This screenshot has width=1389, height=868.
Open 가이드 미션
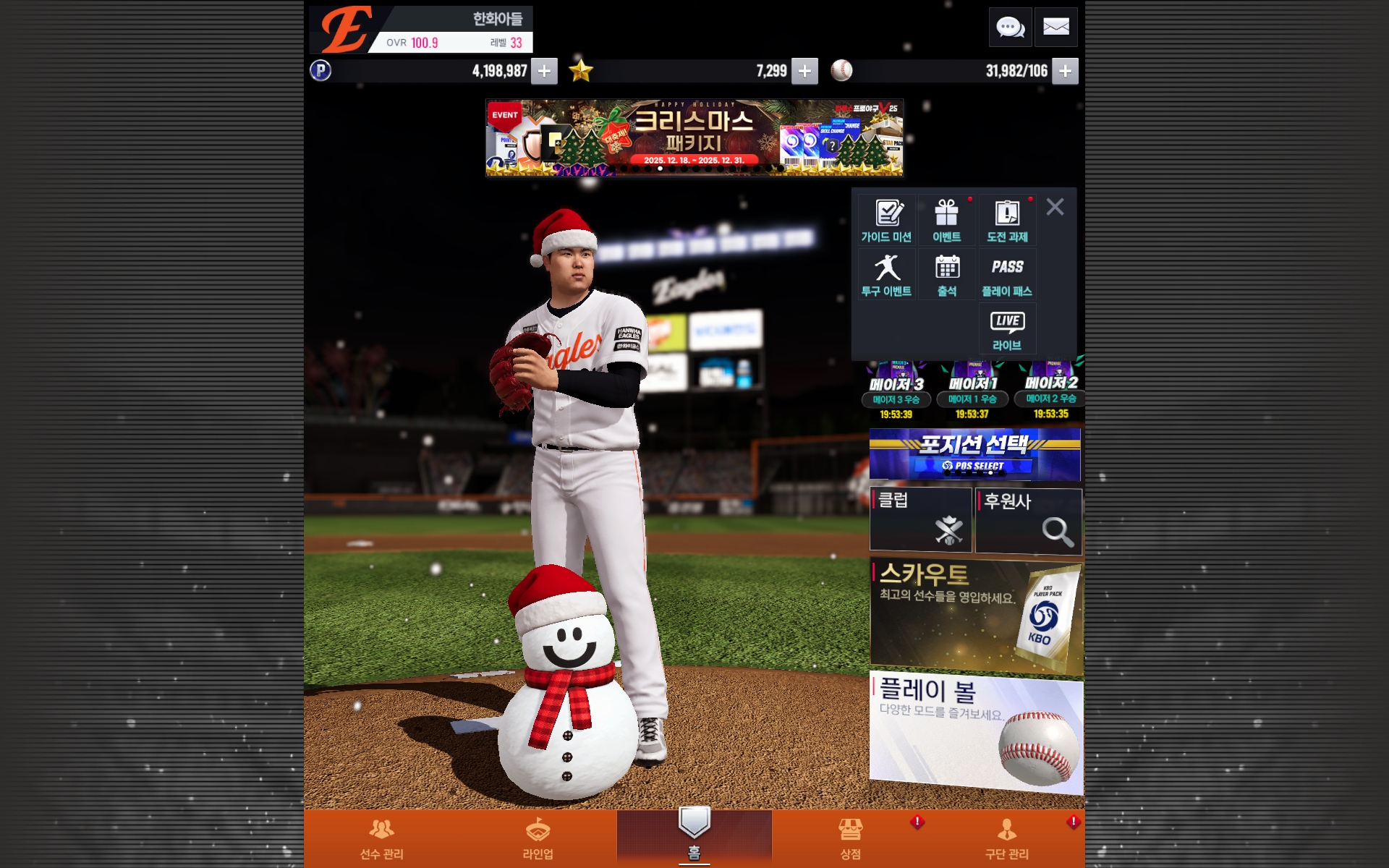[x=887, y=221]
